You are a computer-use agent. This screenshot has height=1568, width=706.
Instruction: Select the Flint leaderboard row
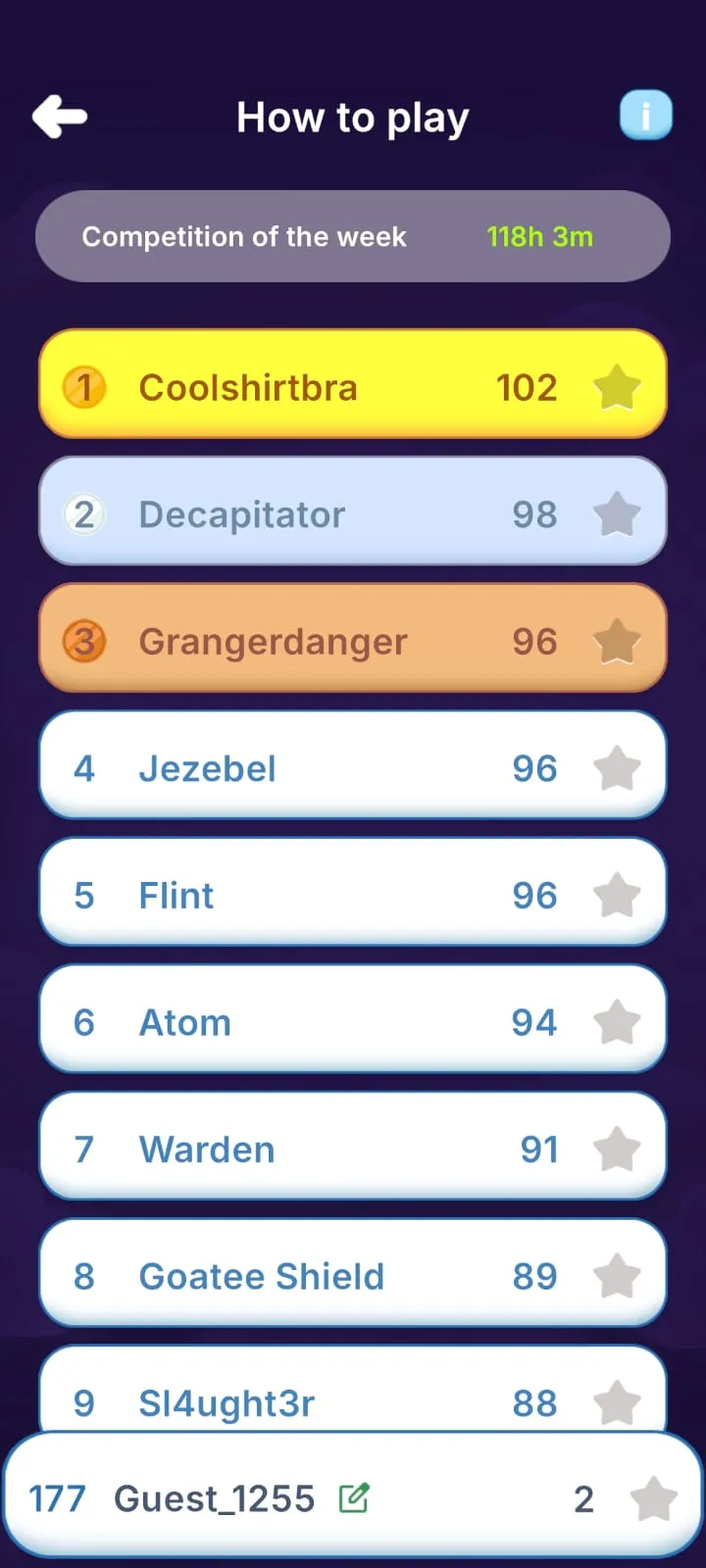click(x=352, y=894)
